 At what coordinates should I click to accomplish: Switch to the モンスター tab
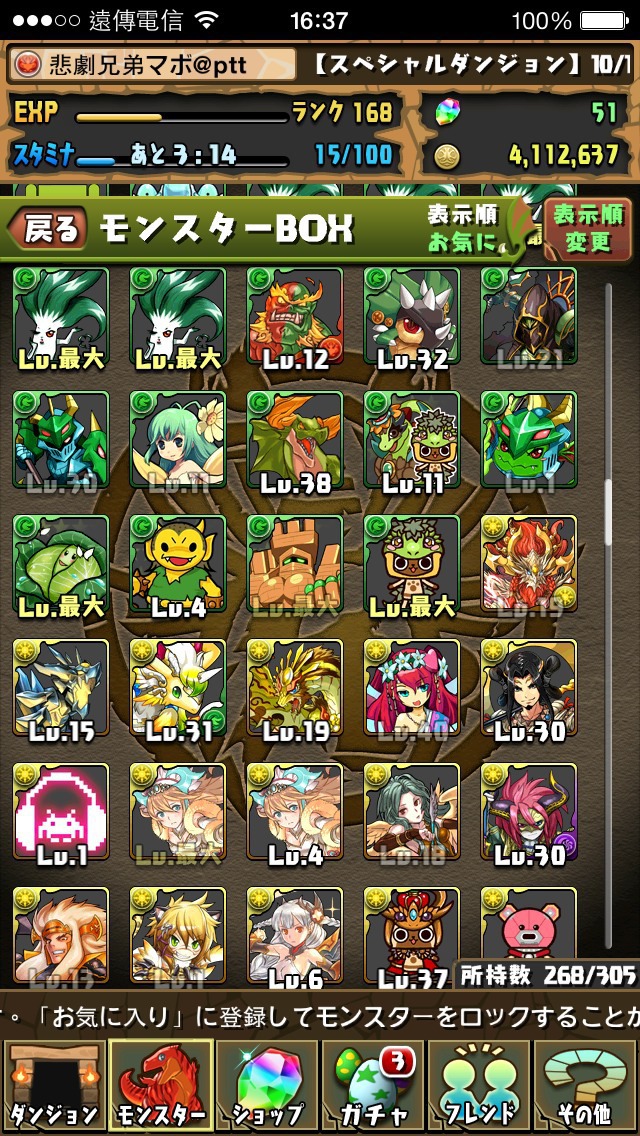point(160,1087)
